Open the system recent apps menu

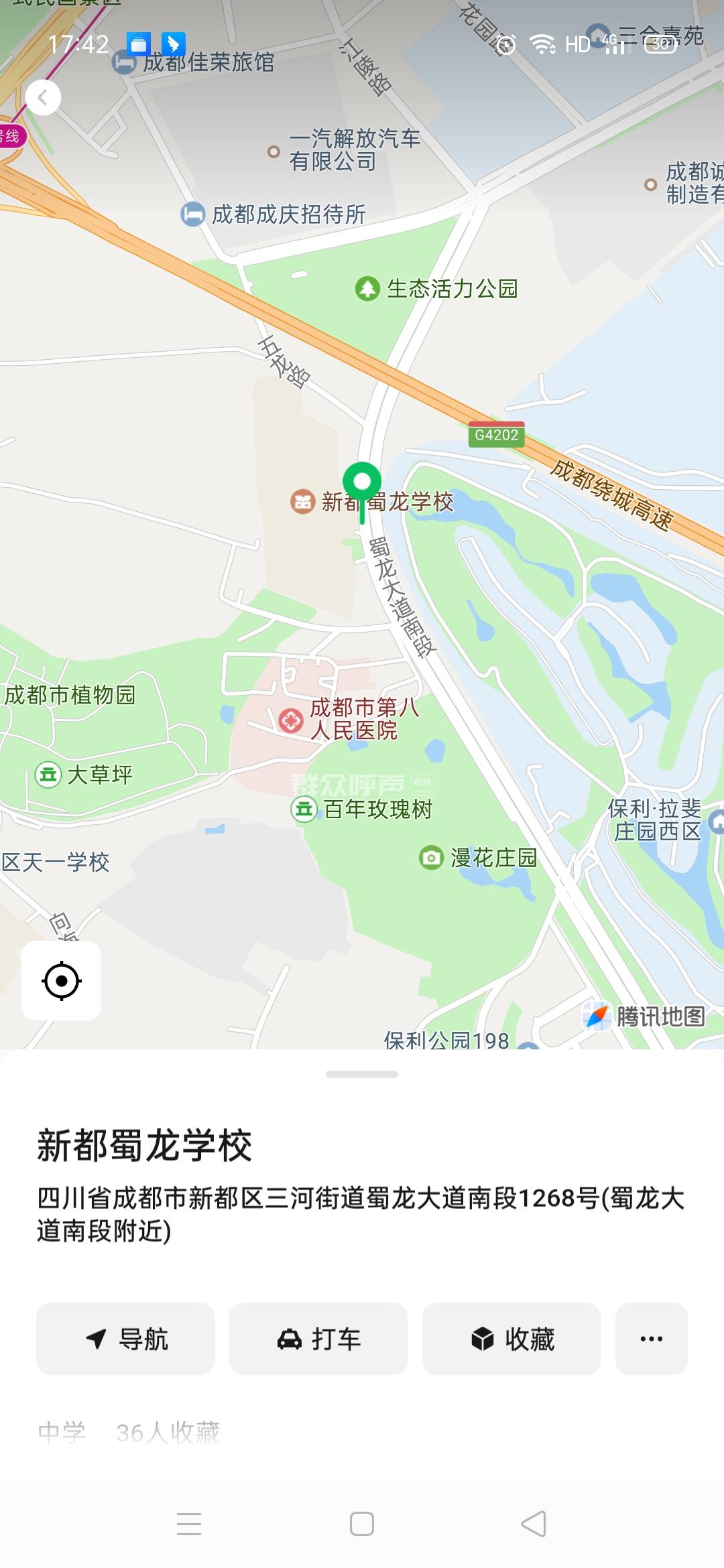click(189, 1524)
